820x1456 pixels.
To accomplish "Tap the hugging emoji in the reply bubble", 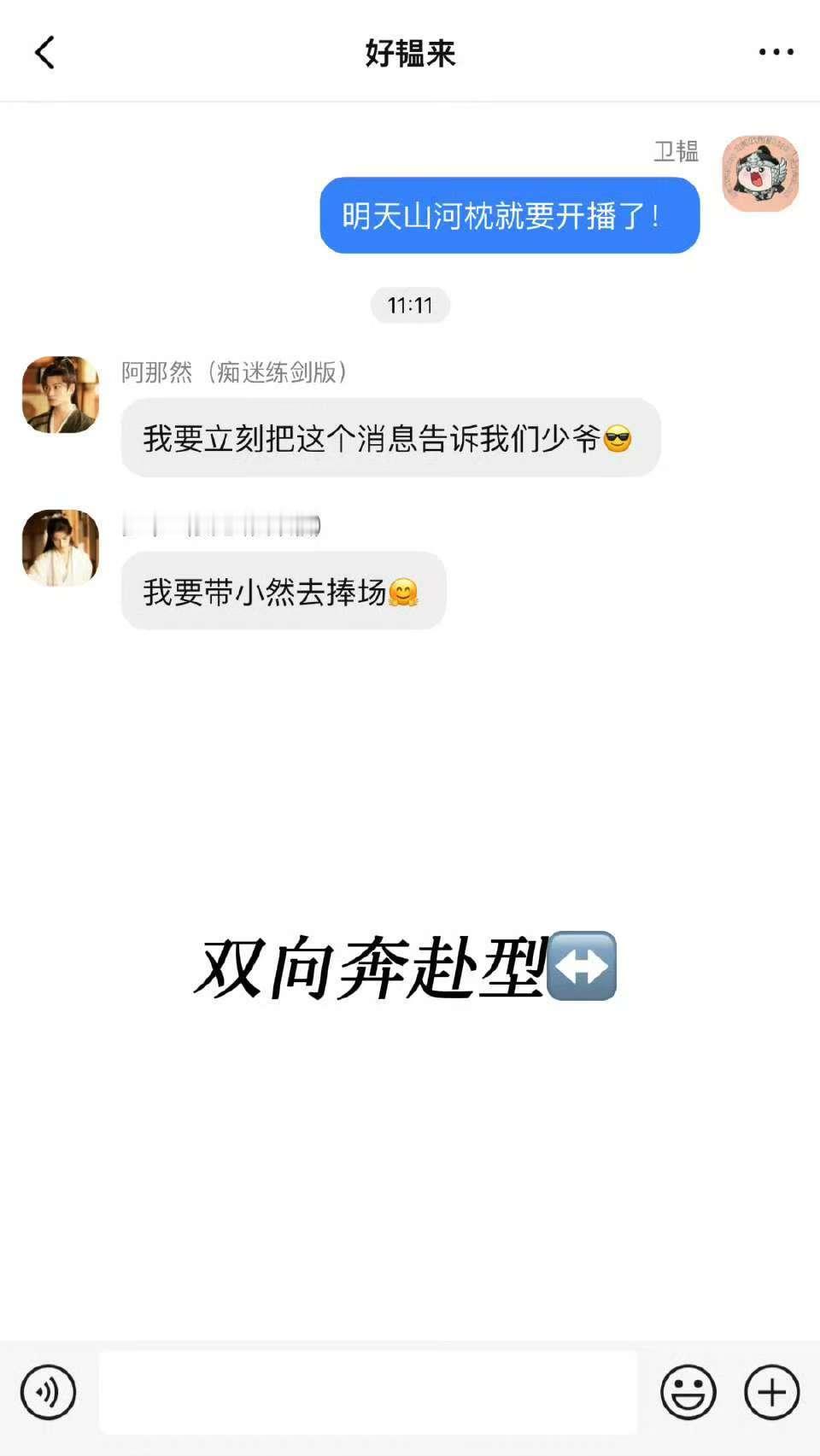I will coord(404,590).
